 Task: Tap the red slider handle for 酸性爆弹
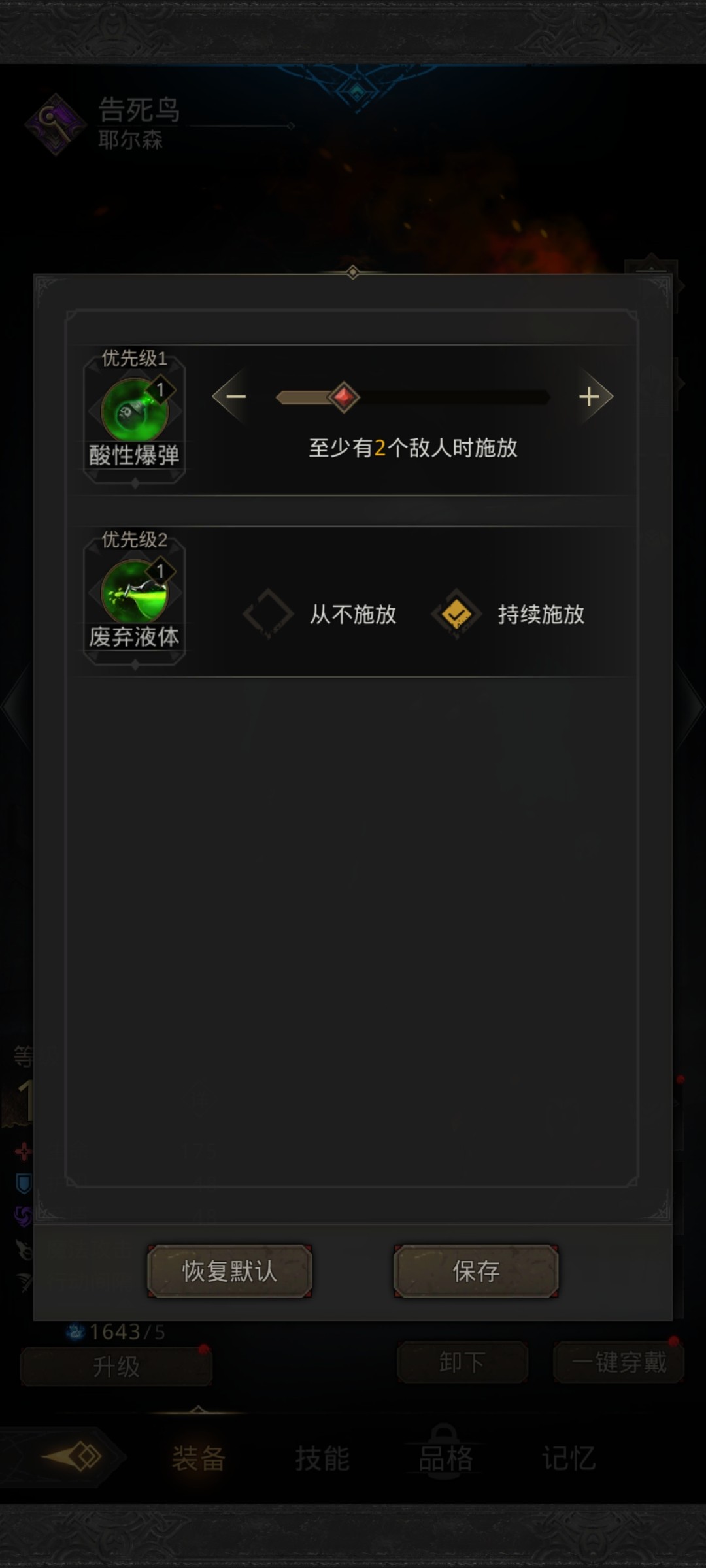[343, 397]
